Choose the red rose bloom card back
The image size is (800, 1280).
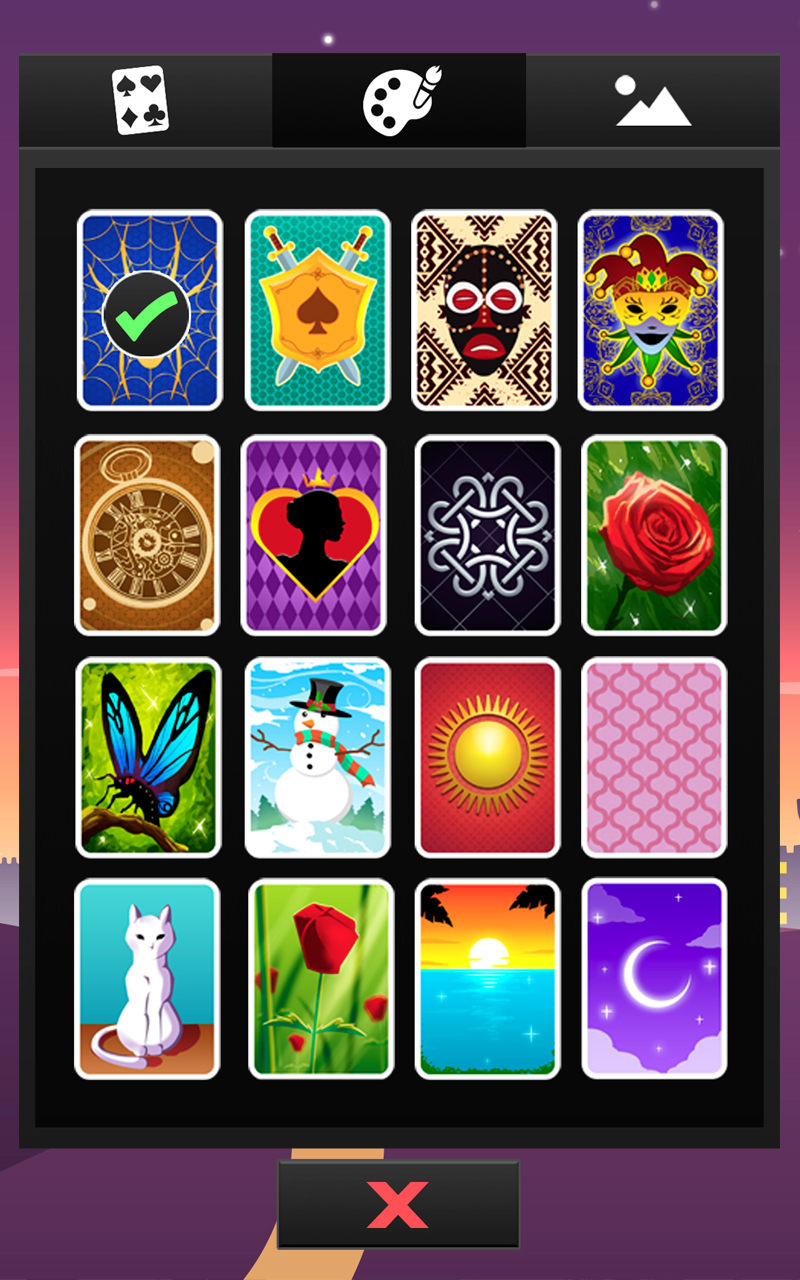point(654,535)
